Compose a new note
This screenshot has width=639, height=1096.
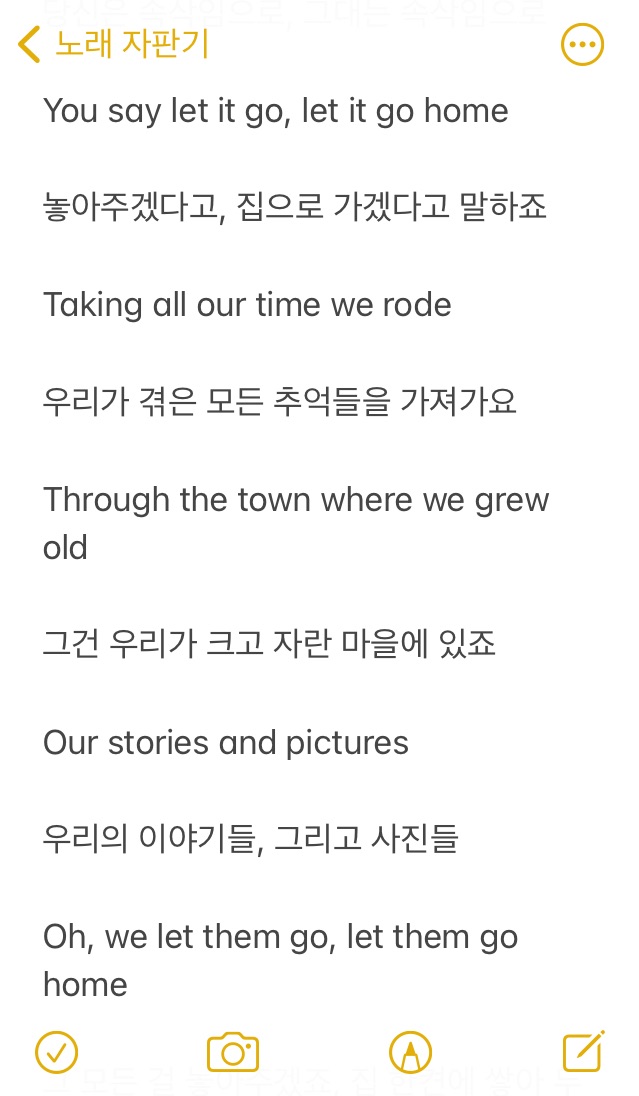click(x=583, y=1051)
